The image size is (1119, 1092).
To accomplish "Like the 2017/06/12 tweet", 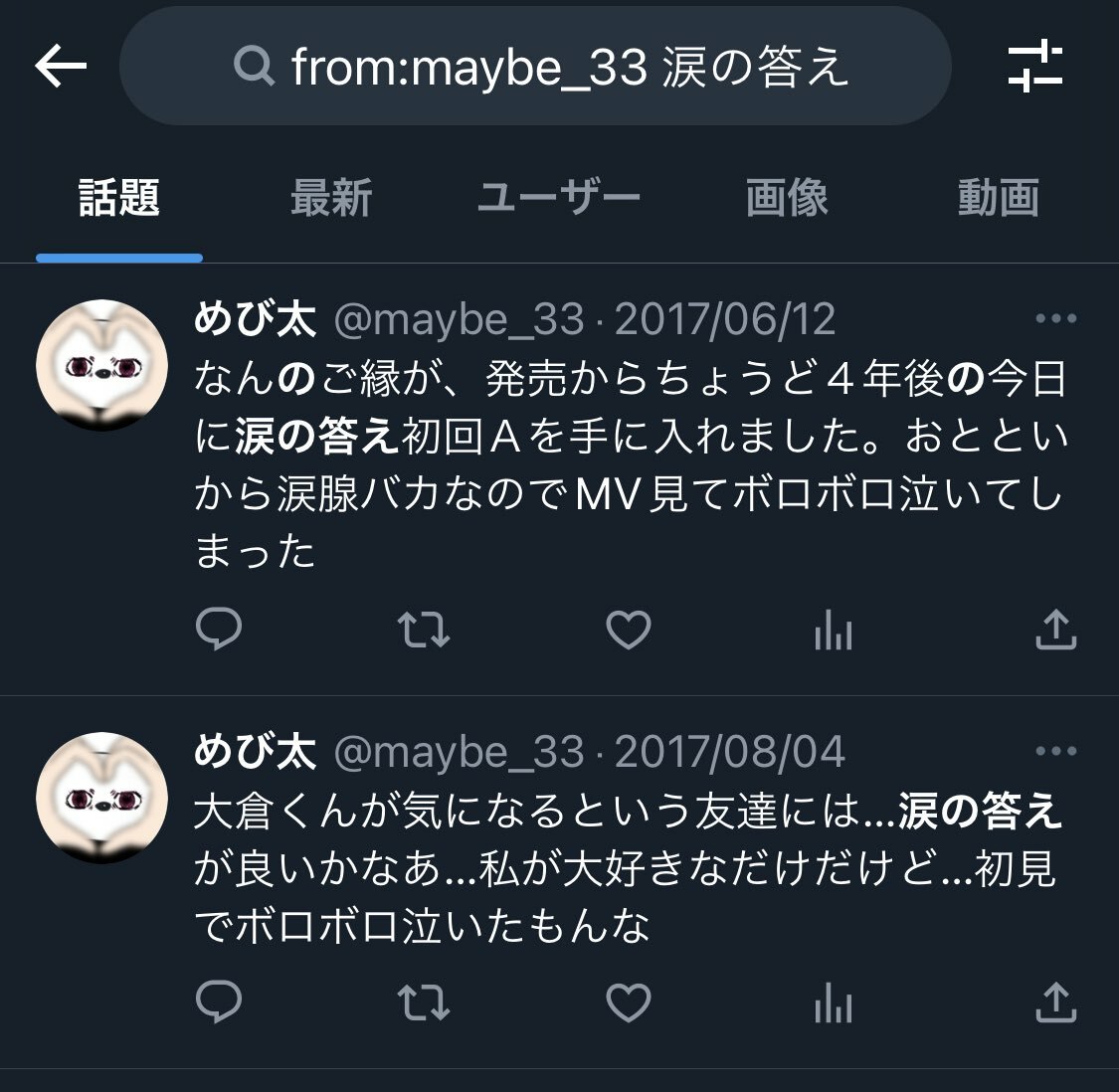I will pyautogui.click(x=629, y=630).
